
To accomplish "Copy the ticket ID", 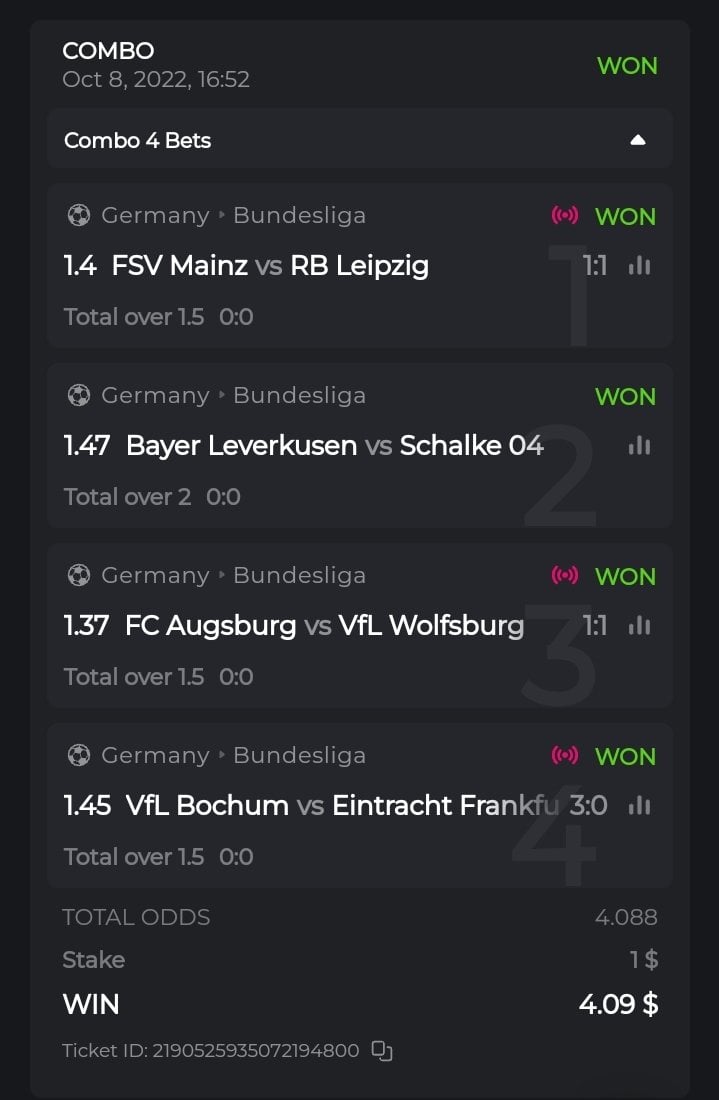I will pos(382,1050).
